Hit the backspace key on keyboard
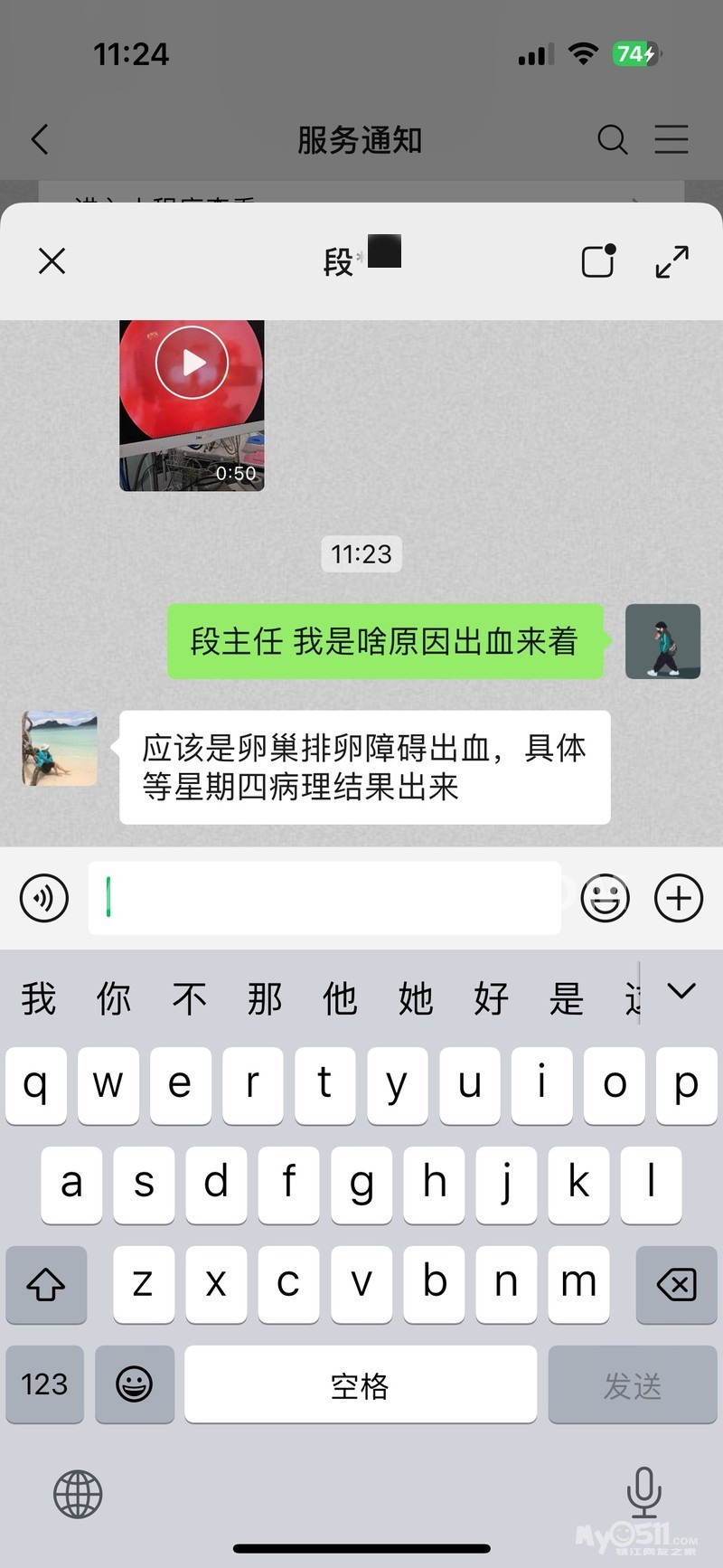The width and height of the screenshot is (723, 1568). [676, 1284]
